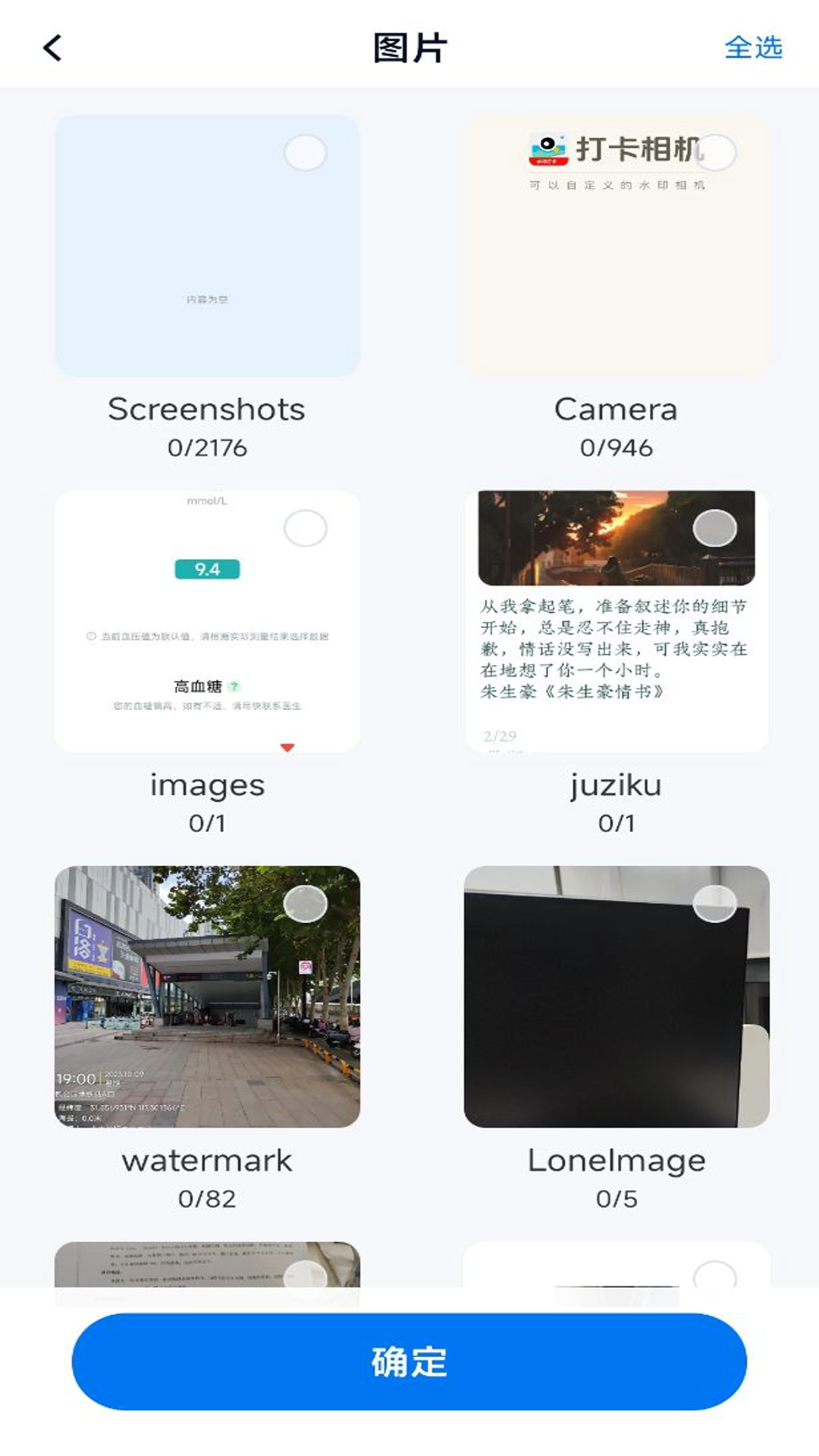This screenshot has height=1456, width=819.
Task: Expand the red triangle on the images card
Action: click(x=288, y=746)
